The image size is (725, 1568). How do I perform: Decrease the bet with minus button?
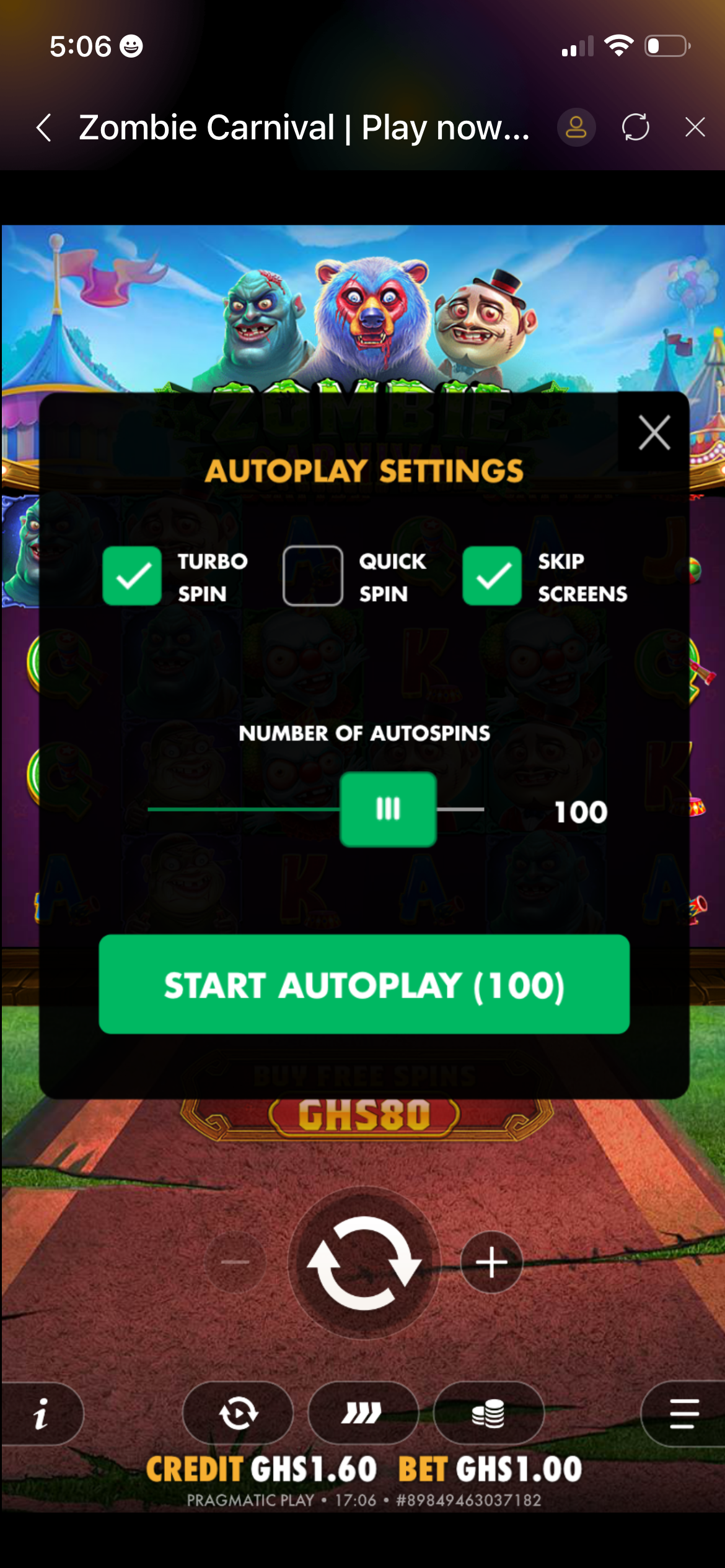tap(235, 1262)
